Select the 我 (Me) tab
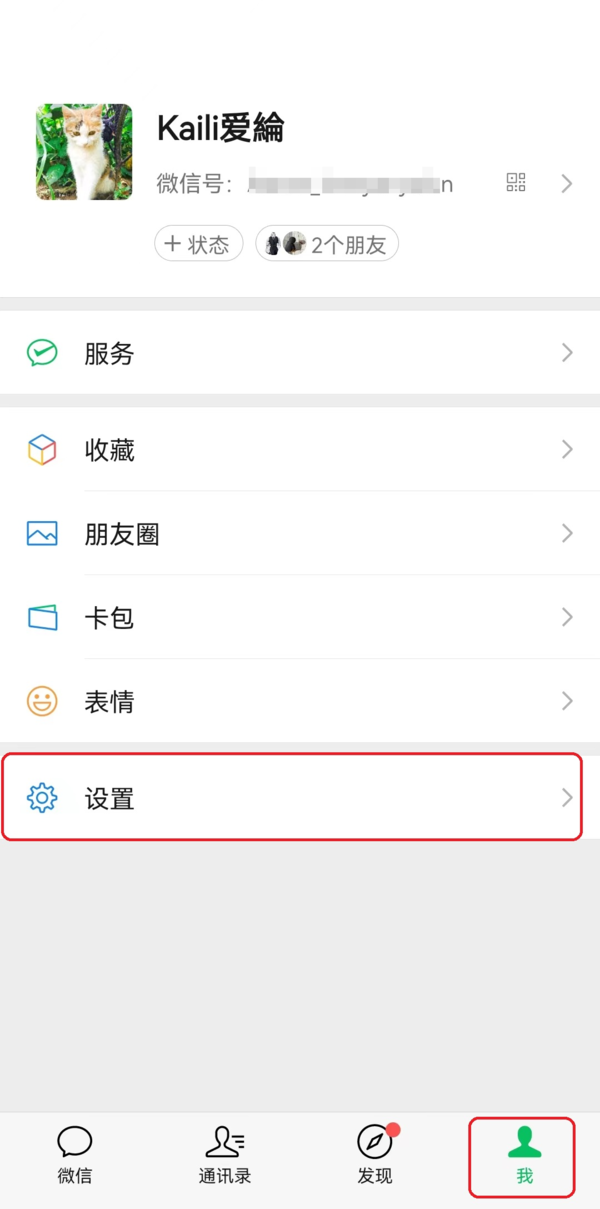Screen dimensions: 600x1209 (524, 1155)
